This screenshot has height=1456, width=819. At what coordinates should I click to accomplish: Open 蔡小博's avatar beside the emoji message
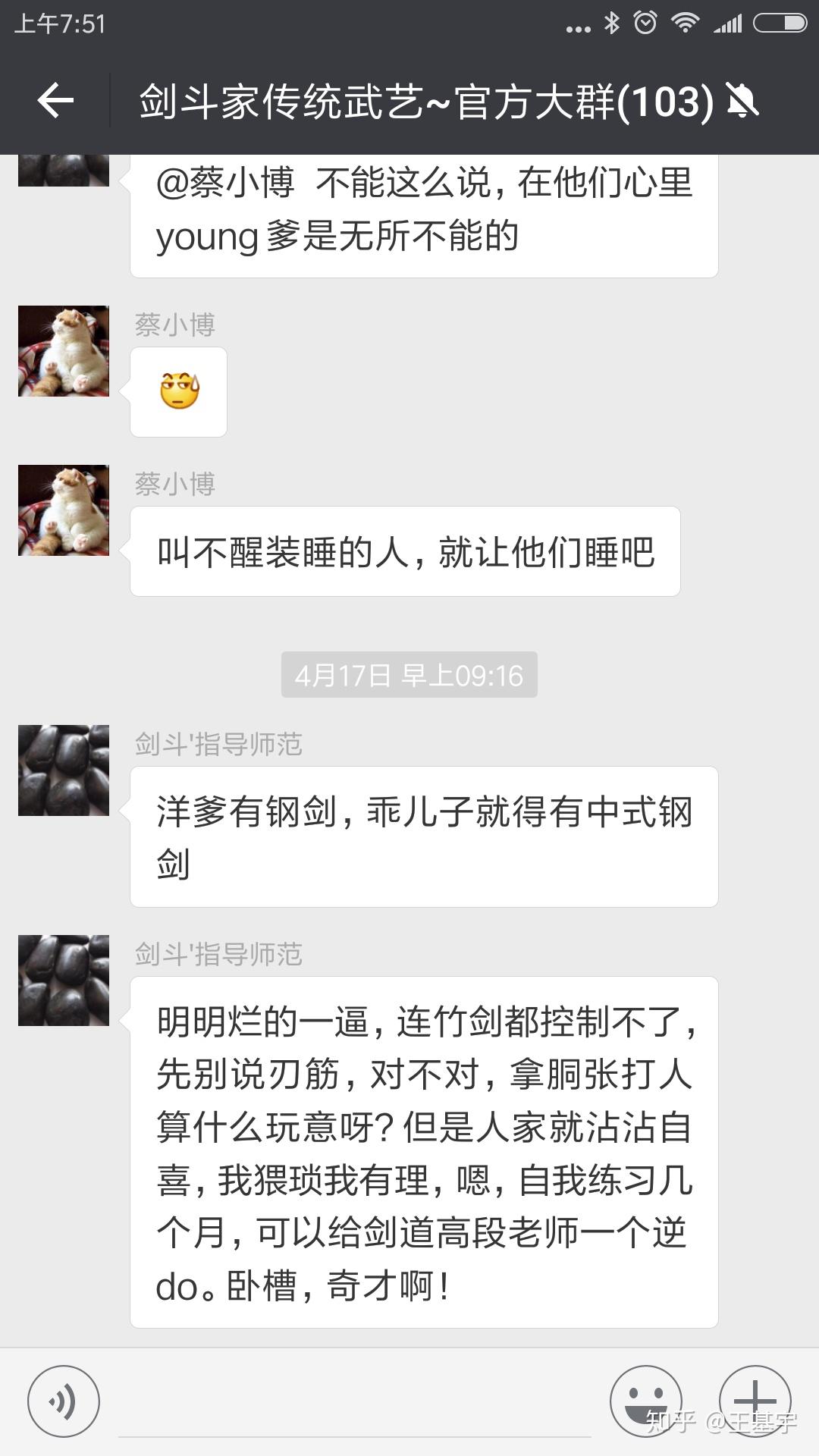point(64,351)
